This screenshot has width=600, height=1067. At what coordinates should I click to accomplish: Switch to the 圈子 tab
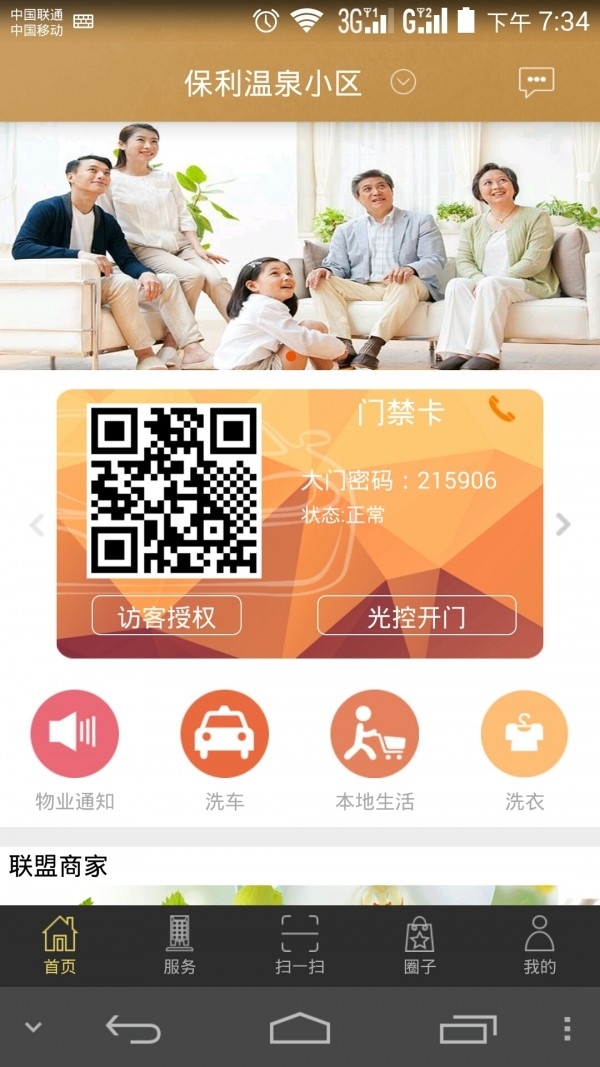coord(420,945)
